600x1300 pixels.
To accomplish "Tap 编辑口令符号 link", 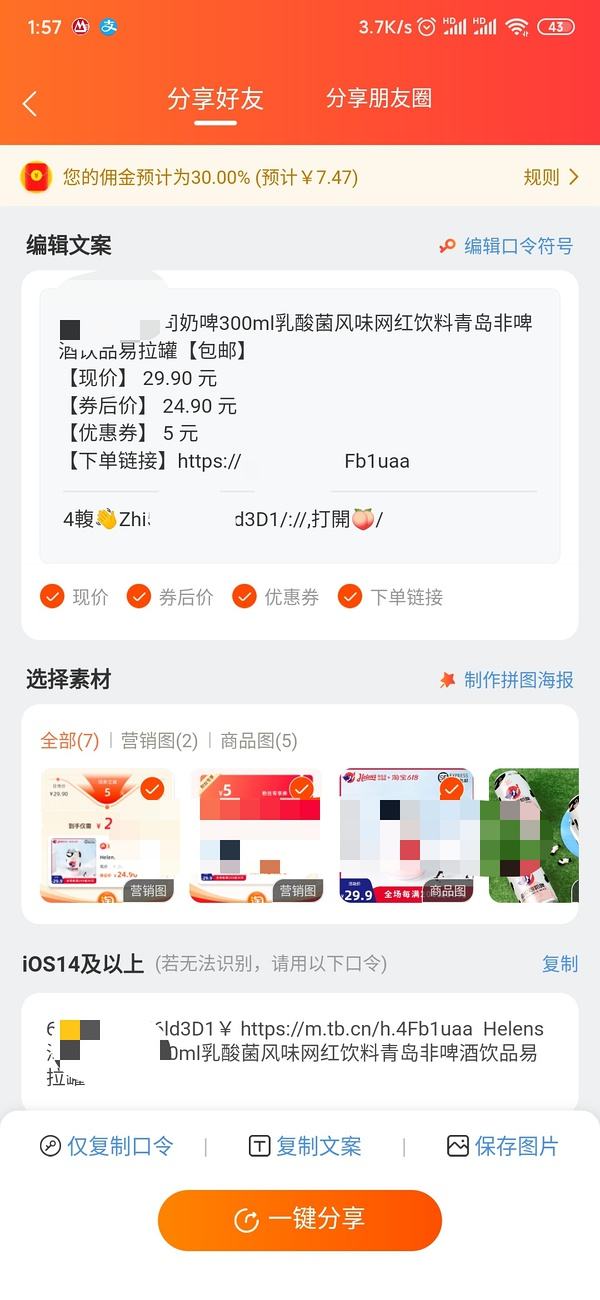I will (x=507, y=246).
